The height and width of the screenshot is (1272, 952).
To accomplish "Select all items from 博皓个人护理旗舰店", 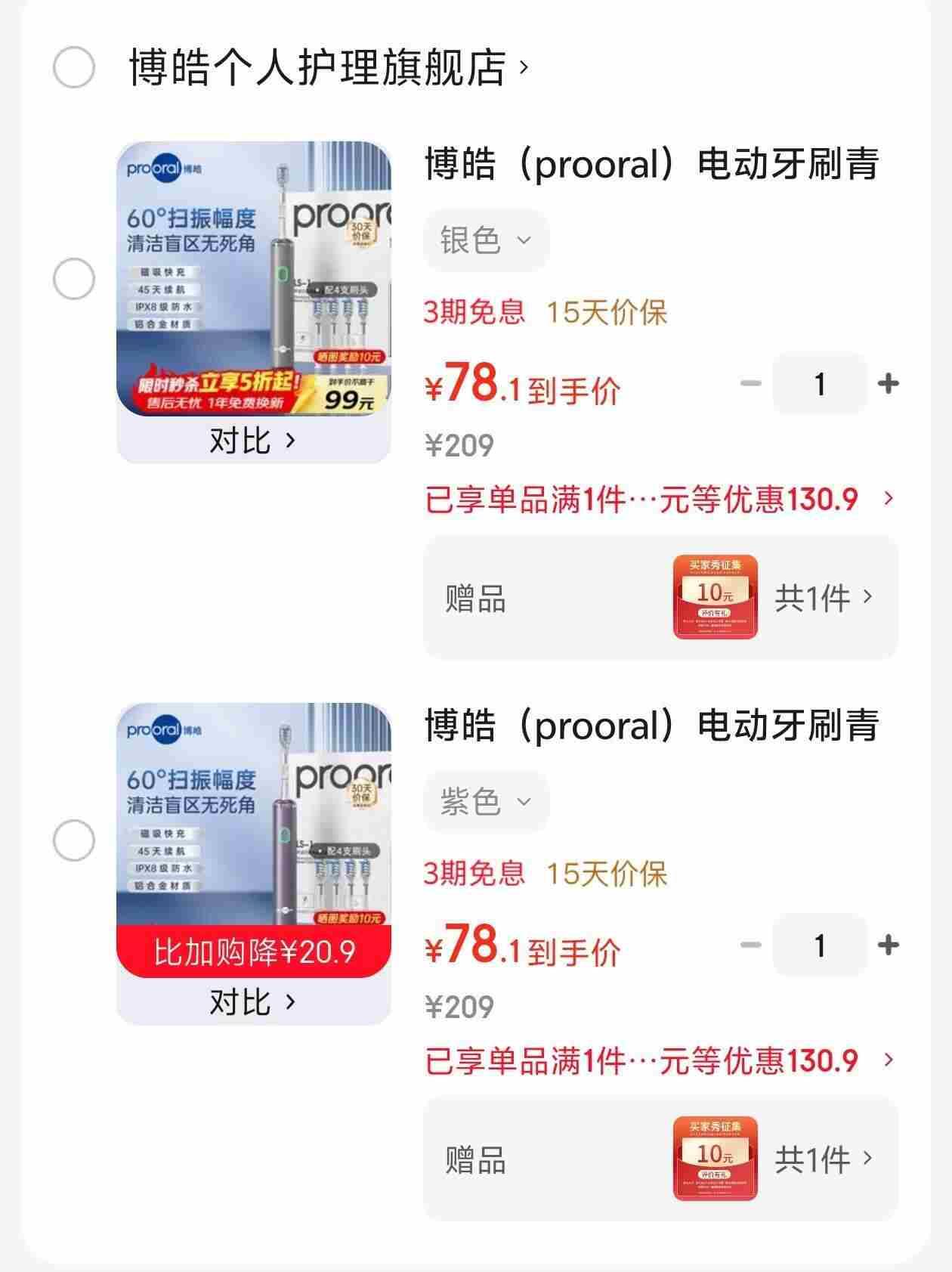I will (x=74, y=67).
